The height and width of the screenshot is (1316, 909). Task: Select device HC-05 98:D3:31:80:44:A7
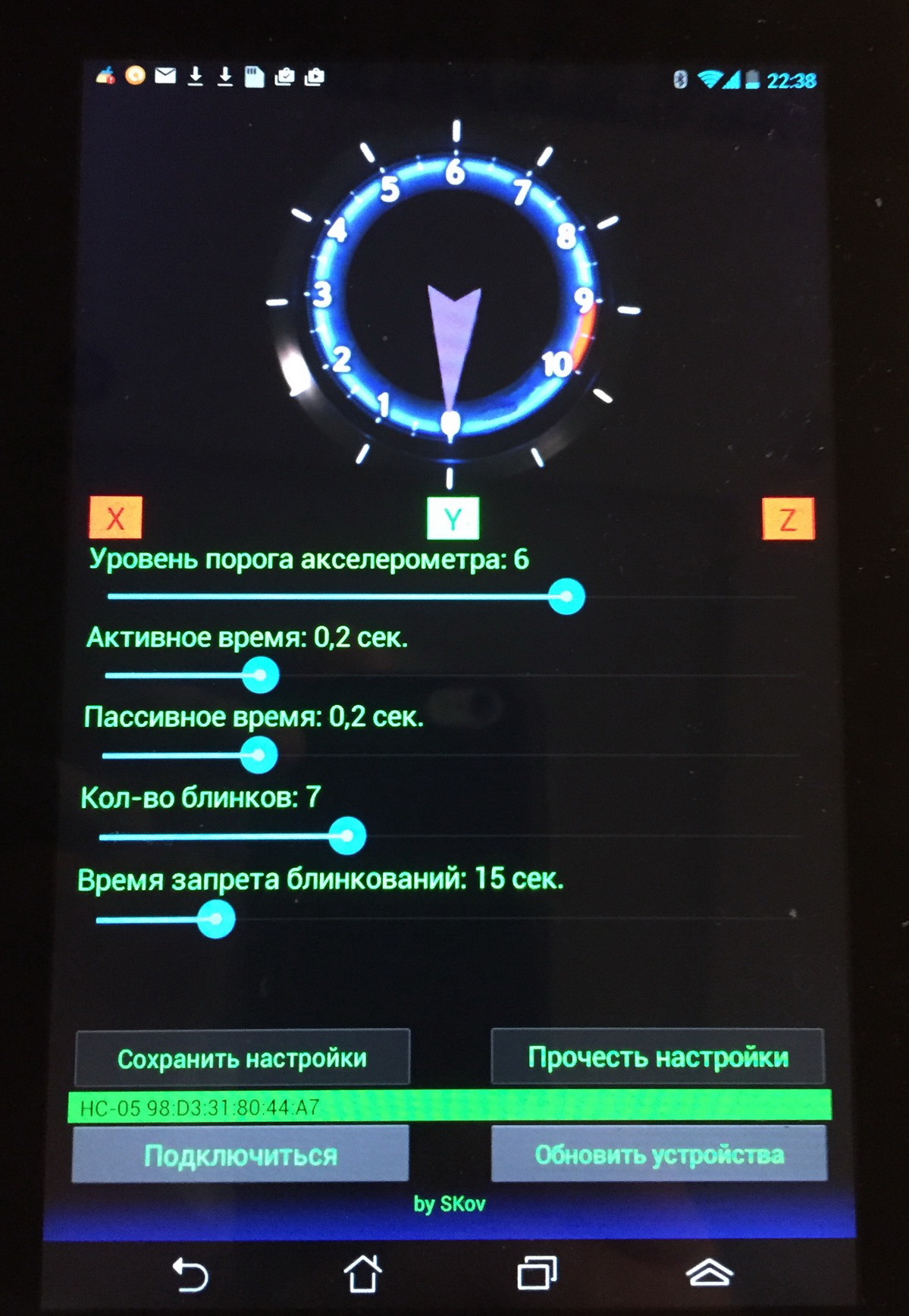point(449,1107)
